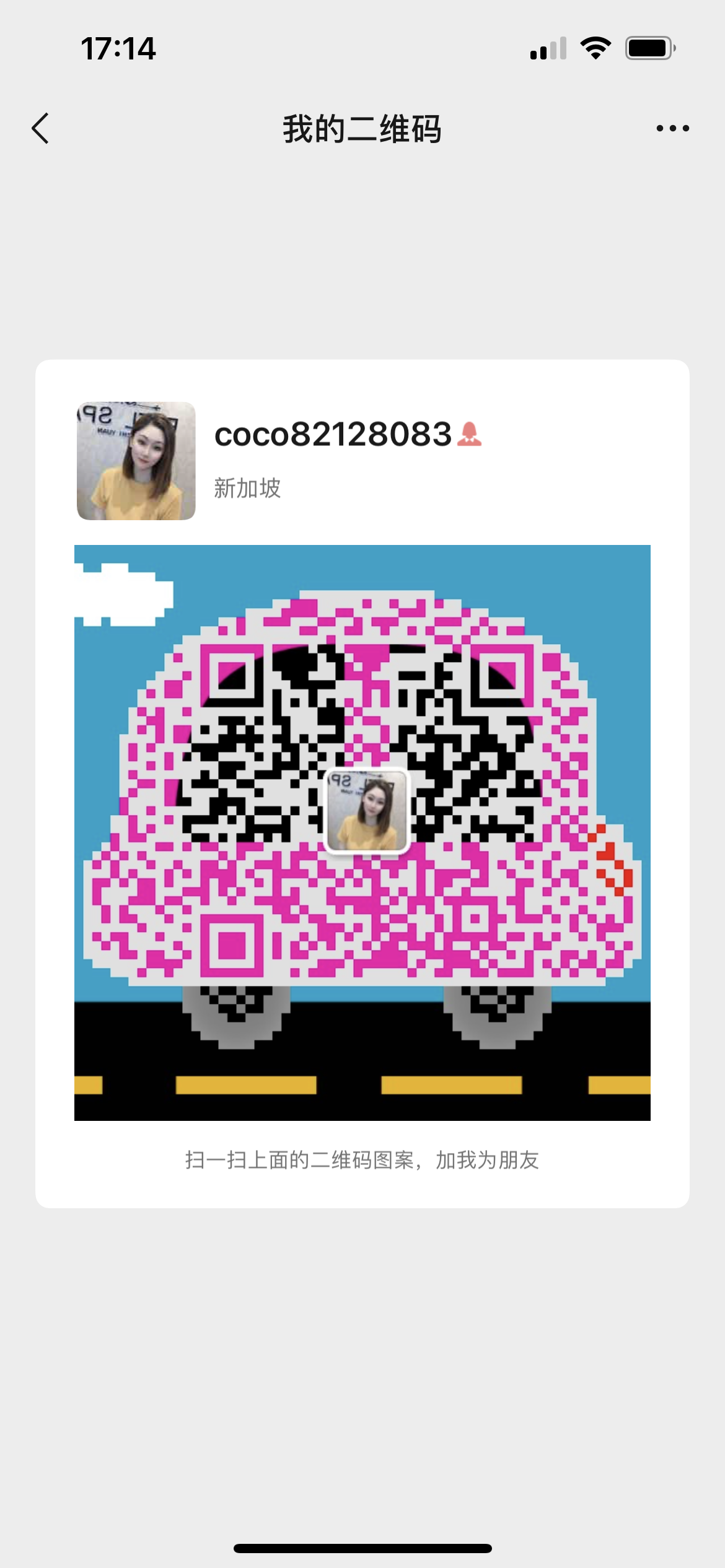Image resolution: width=725 pixels, height=1568 pixels.
Task: Open the three-dot overflow menu
Action: [673, 128]
